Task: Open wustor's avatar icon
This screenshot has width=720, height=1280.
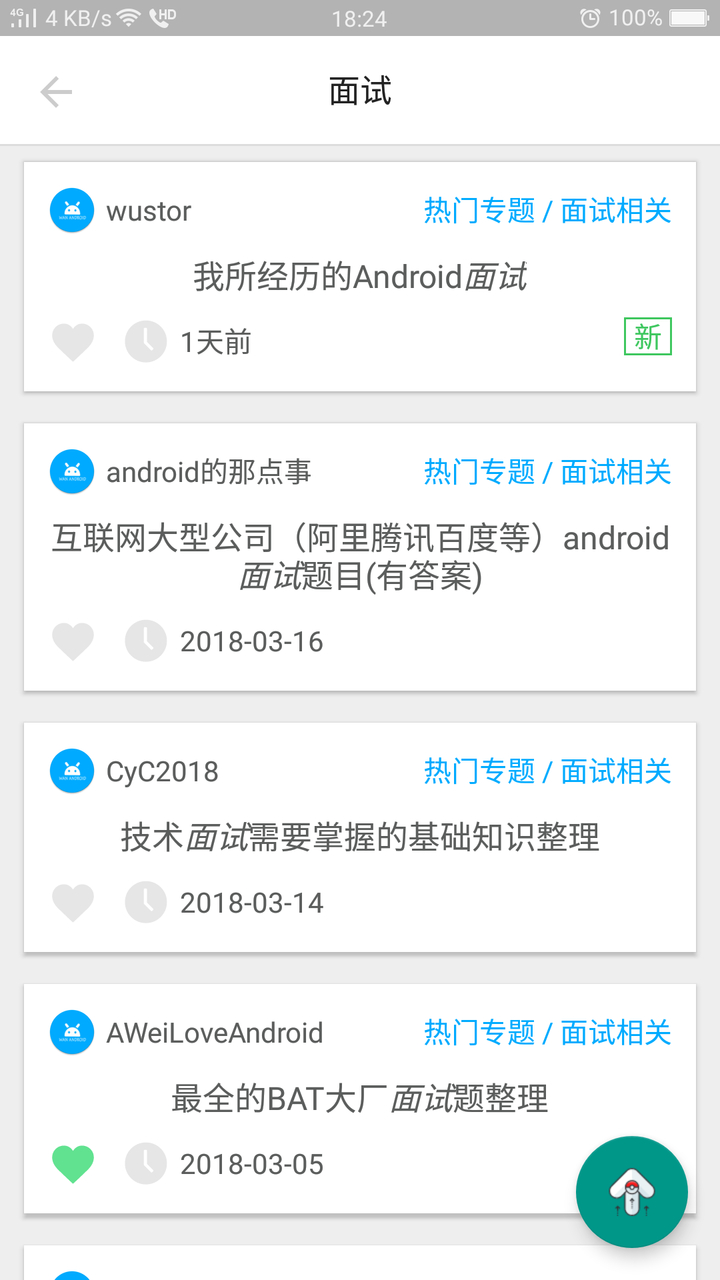Action: click(71, 210)
